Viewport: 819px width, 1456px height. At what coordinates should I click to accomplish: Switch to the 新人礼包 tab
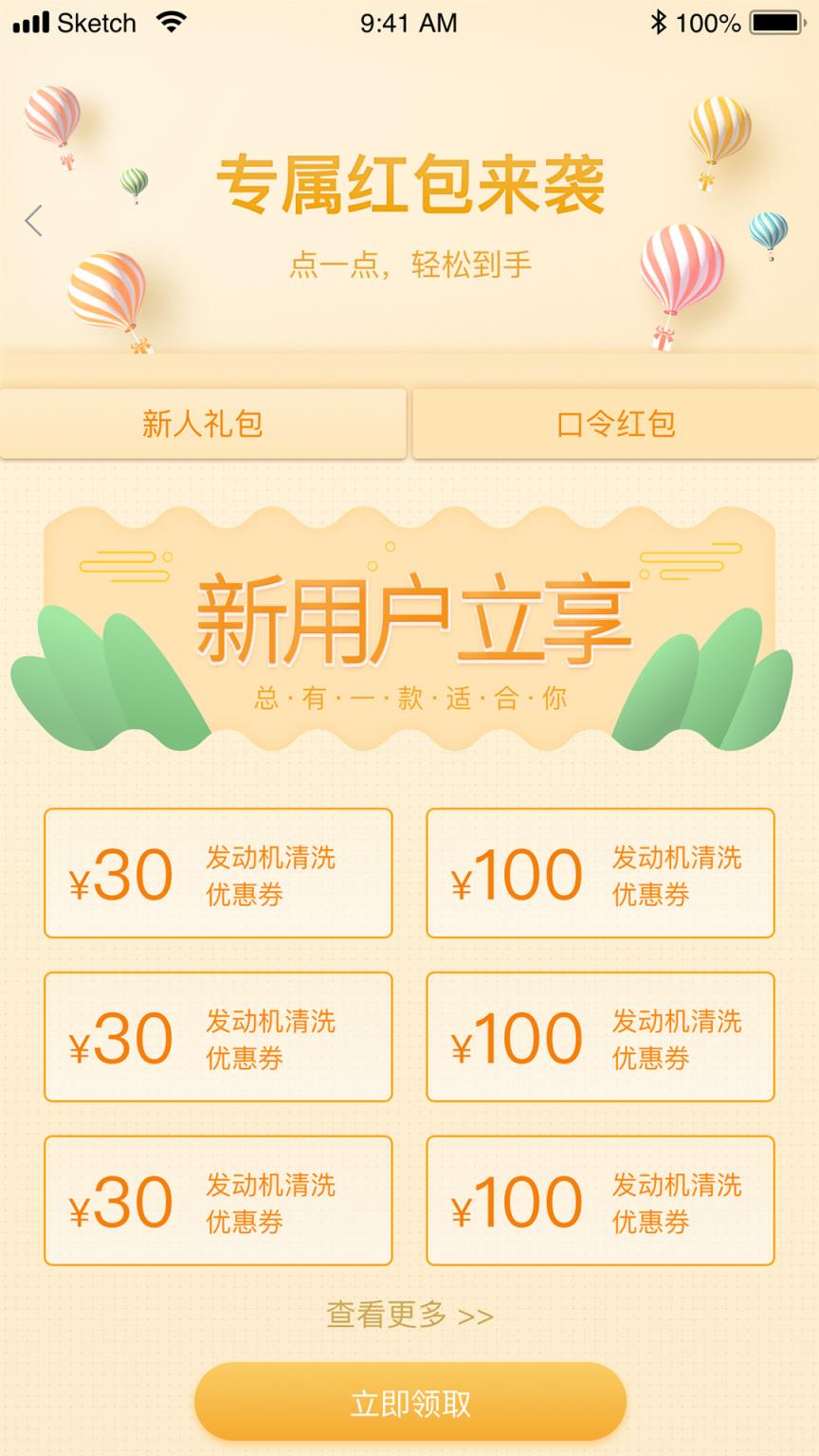tap(204, 424)
